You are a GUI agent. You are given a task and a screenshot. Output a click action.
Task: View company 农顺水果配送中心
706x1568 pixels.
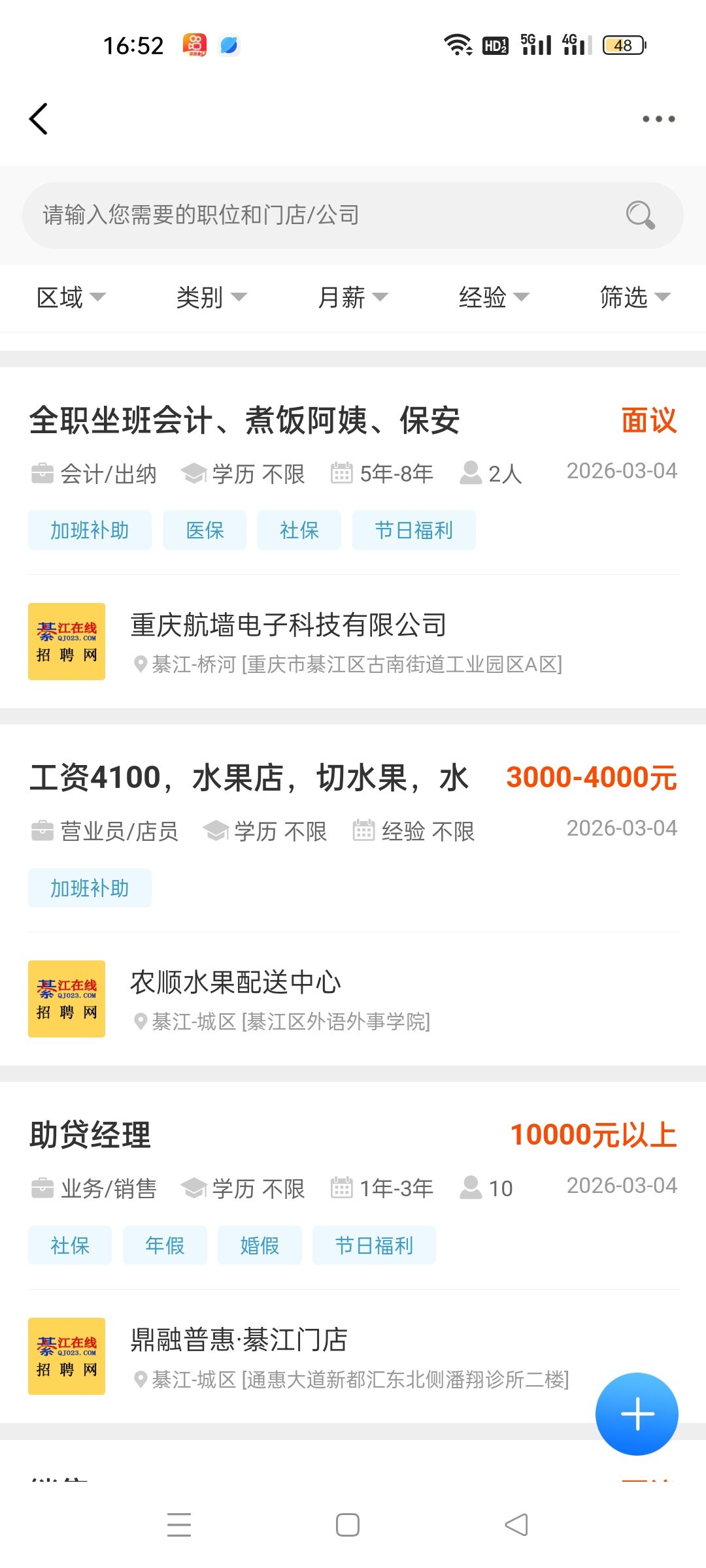click(235, 983)
